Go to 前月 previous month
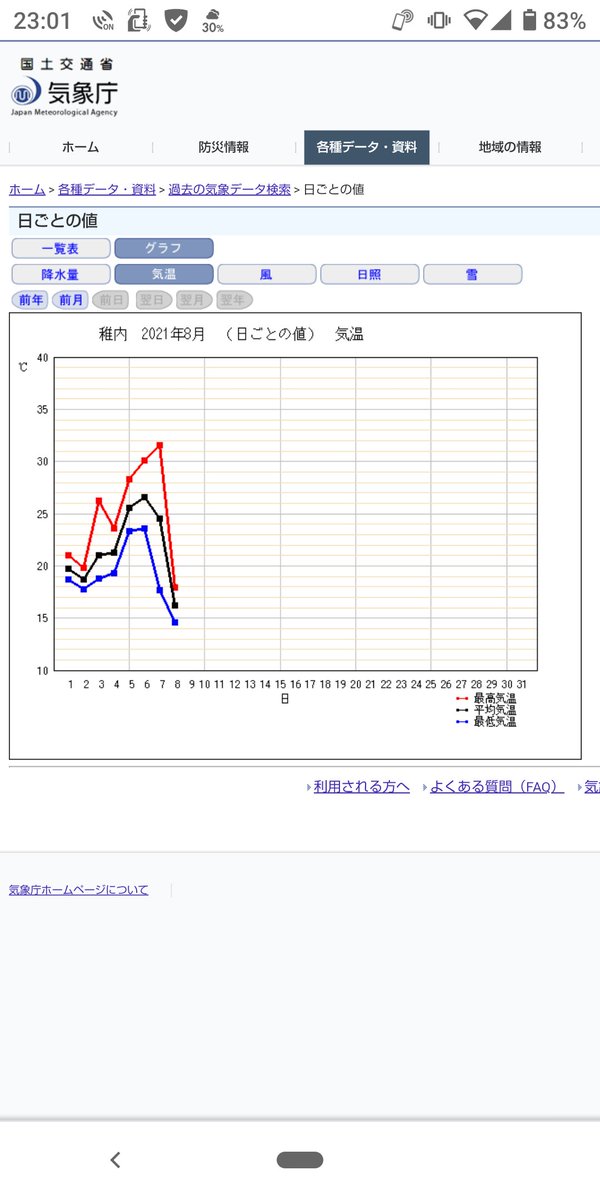 tap(70, 299)
